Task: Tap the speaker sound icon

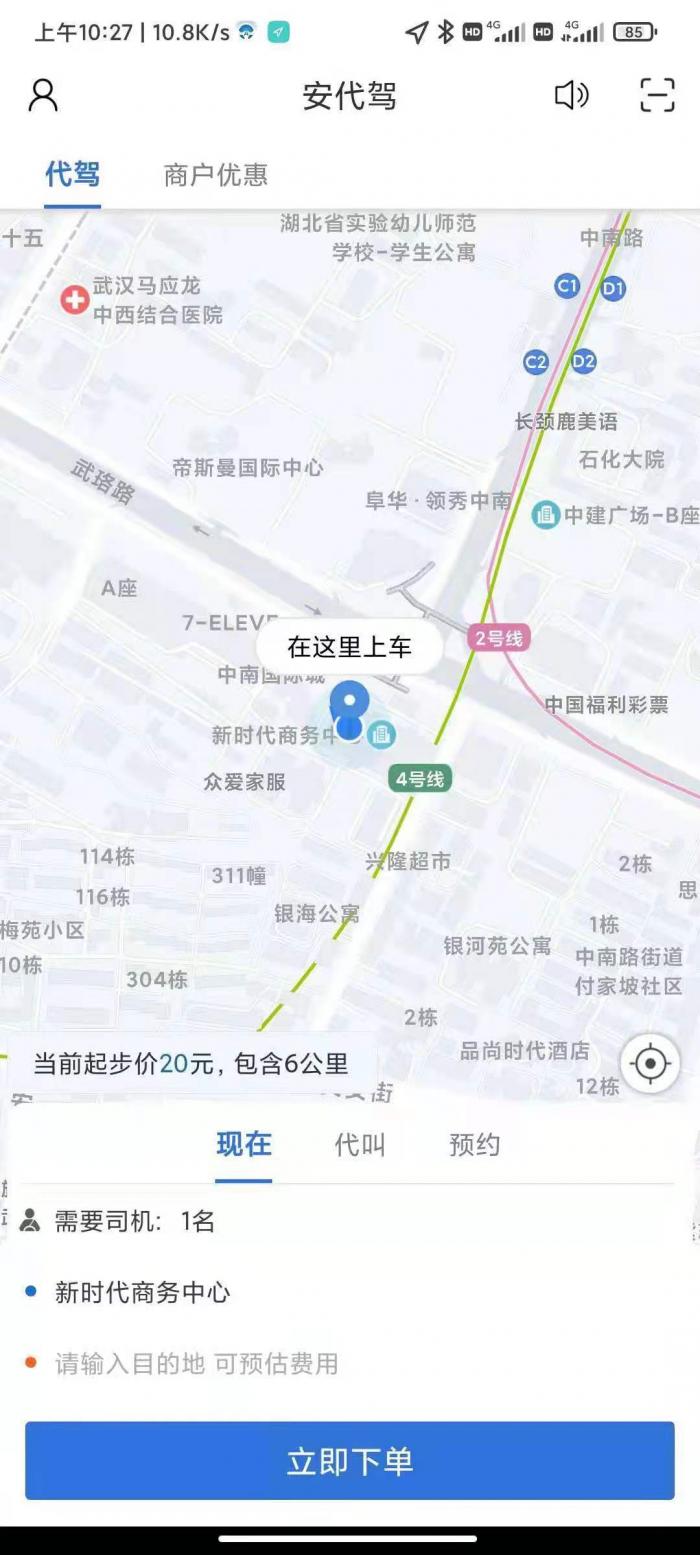Action: [x=571, y=95]
